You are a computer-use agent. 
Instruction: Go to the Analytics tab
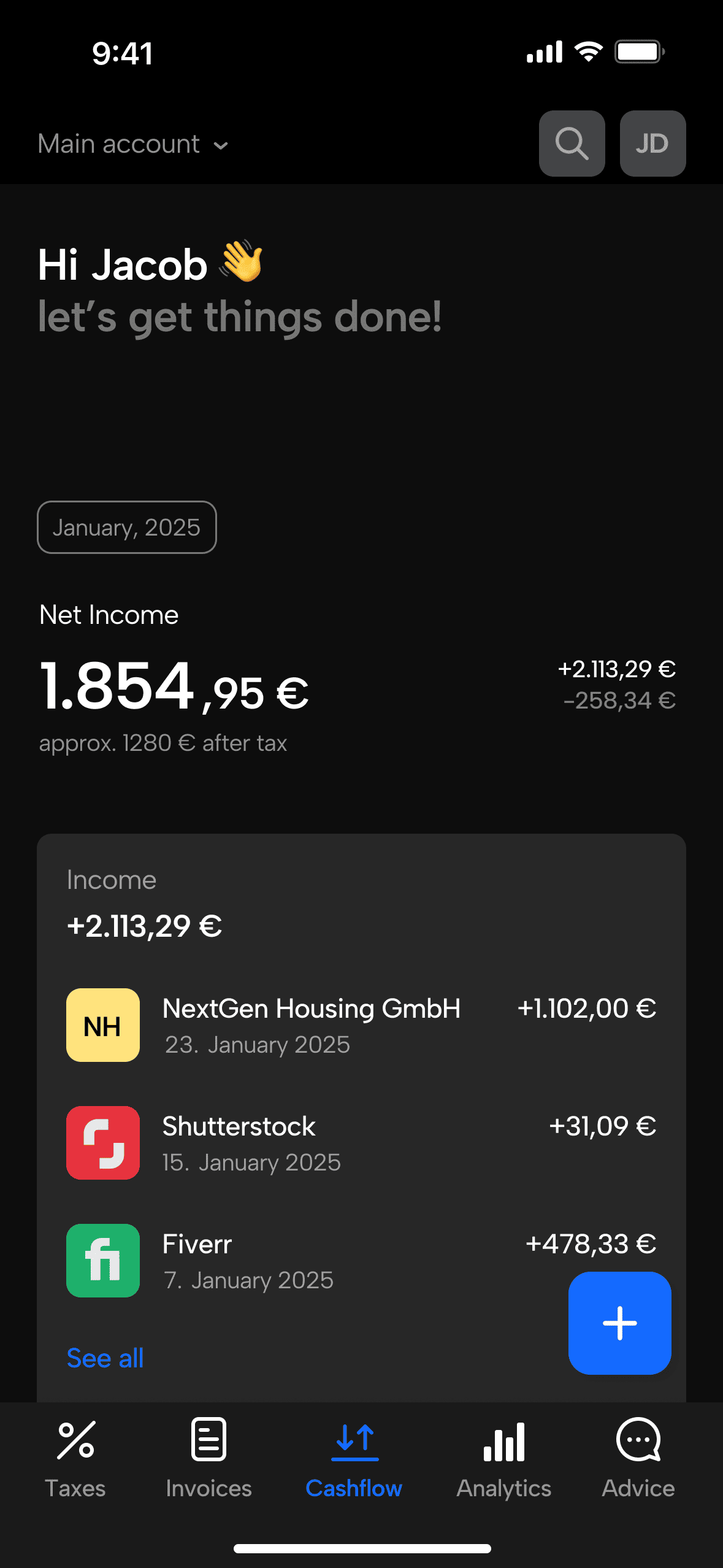504,1458
